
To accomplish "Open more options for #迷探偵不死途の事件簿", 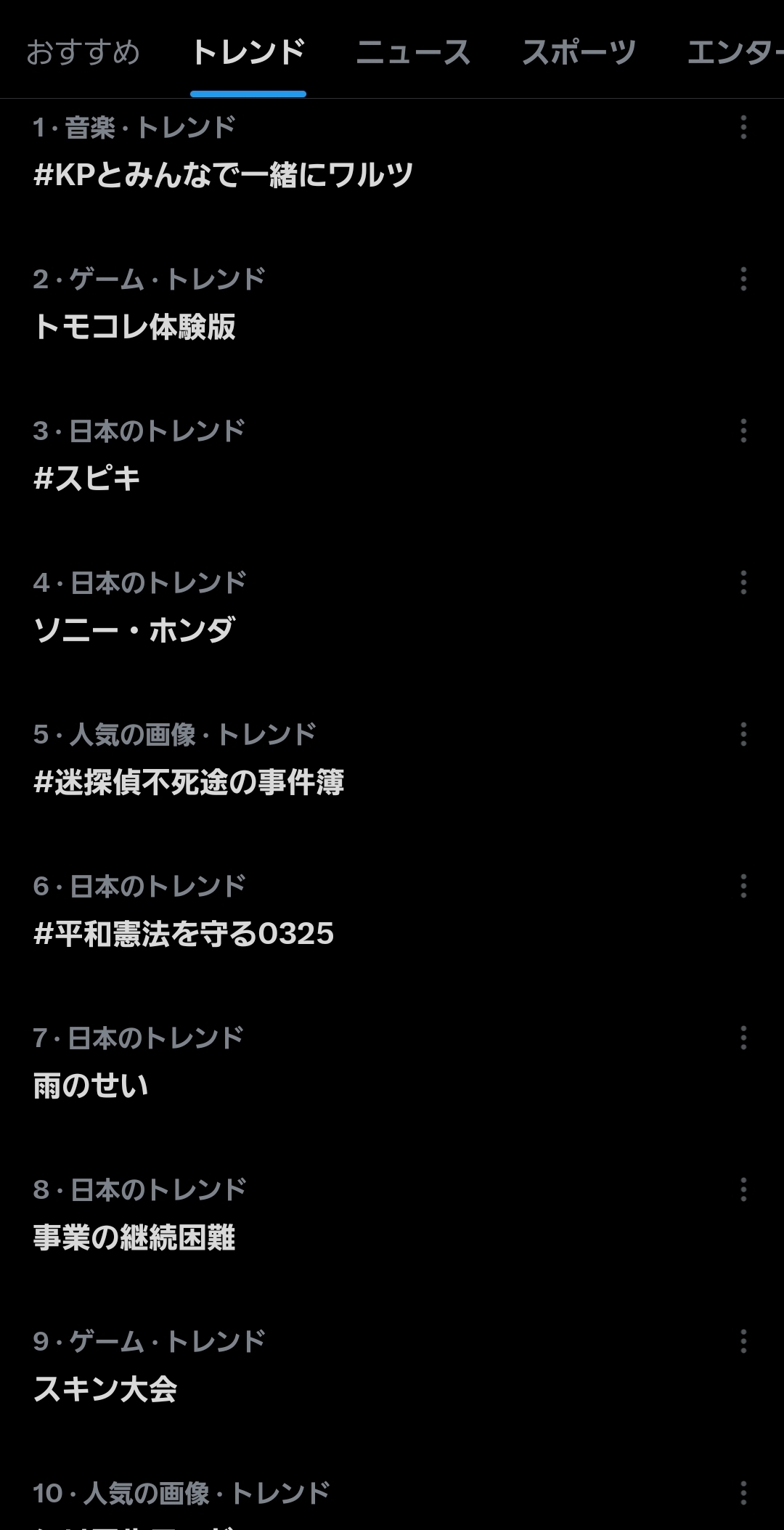I will [x=743, y=734].
